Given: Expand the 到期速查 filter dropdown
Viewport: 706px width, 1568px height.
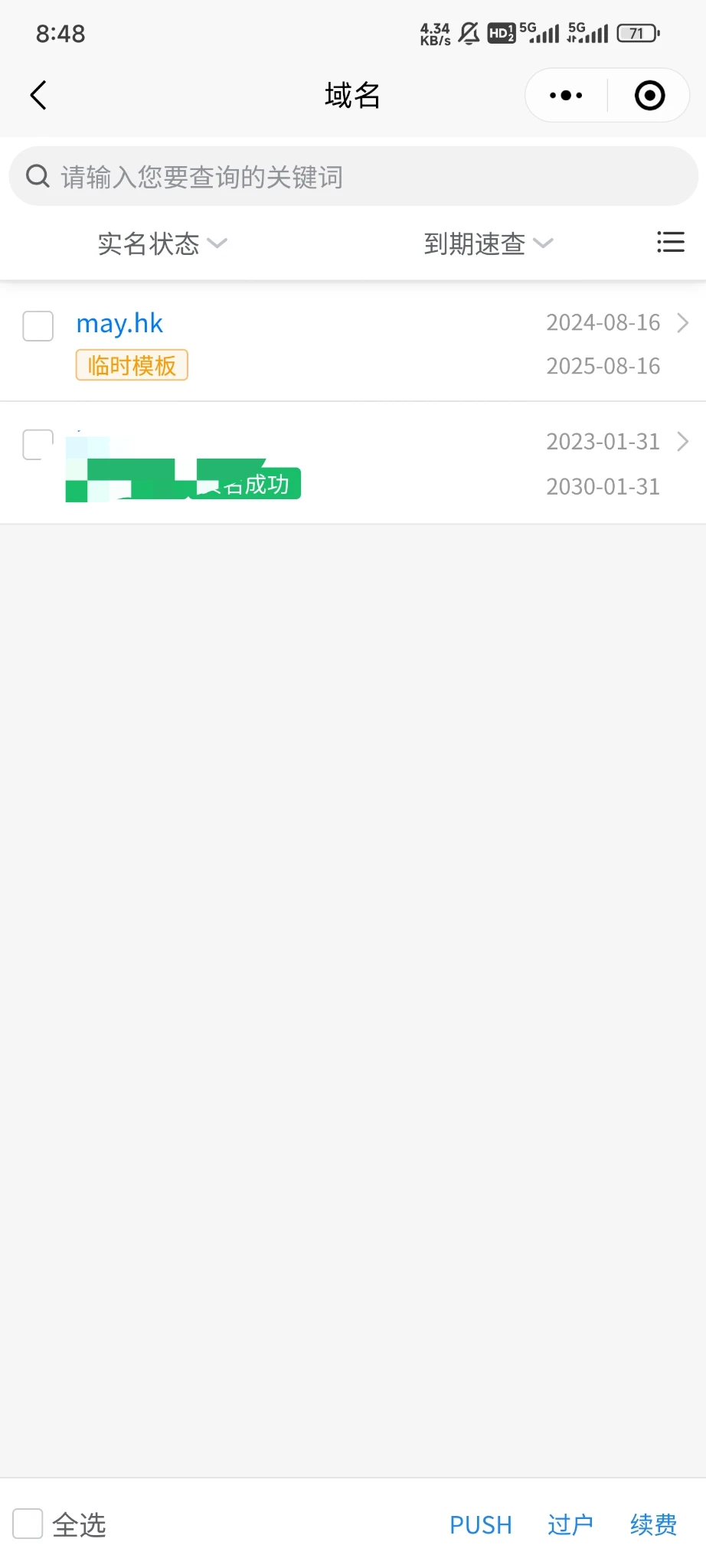Looking at the screenshot, I should [488, 243].
